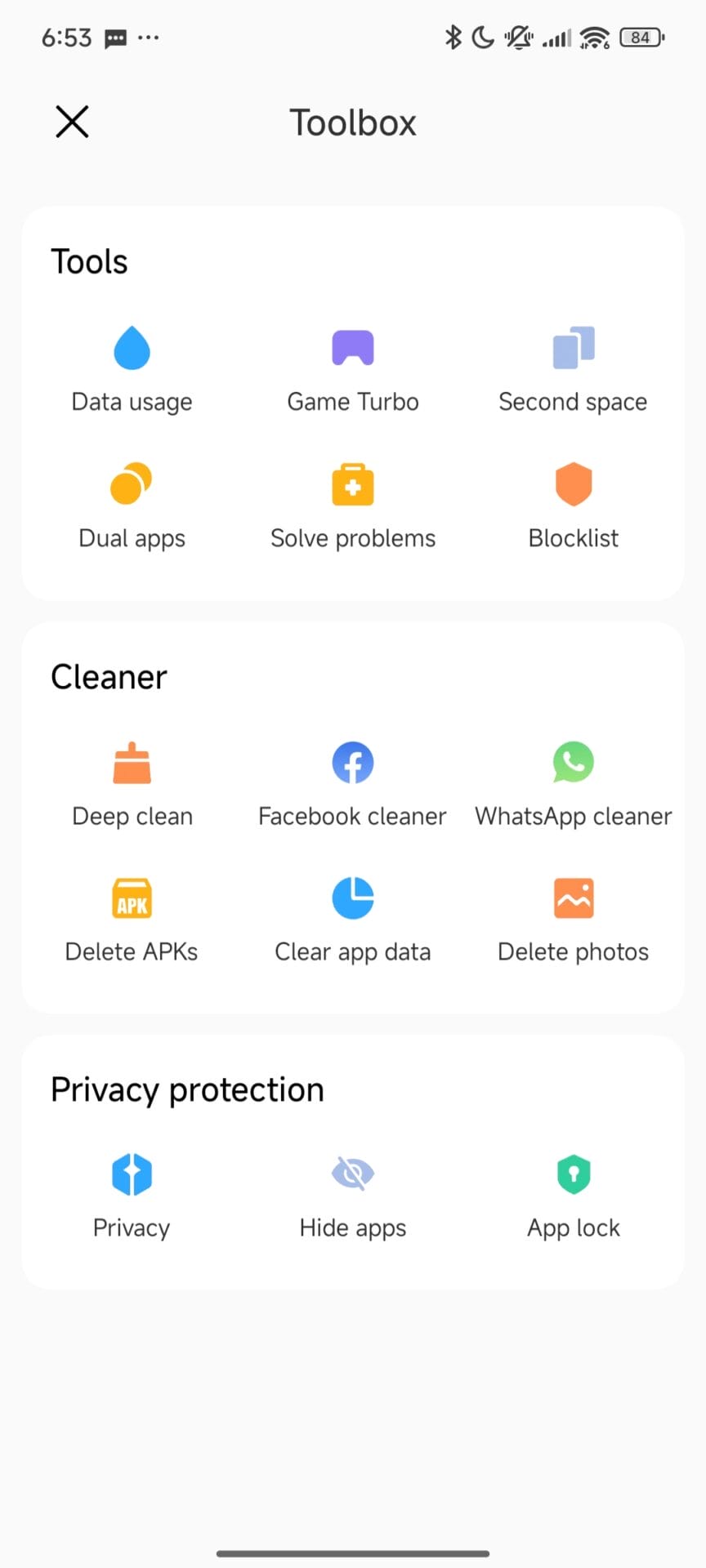706x1568 pixels.
Task: Open Facebook cleaner
Action: (353, 782)
